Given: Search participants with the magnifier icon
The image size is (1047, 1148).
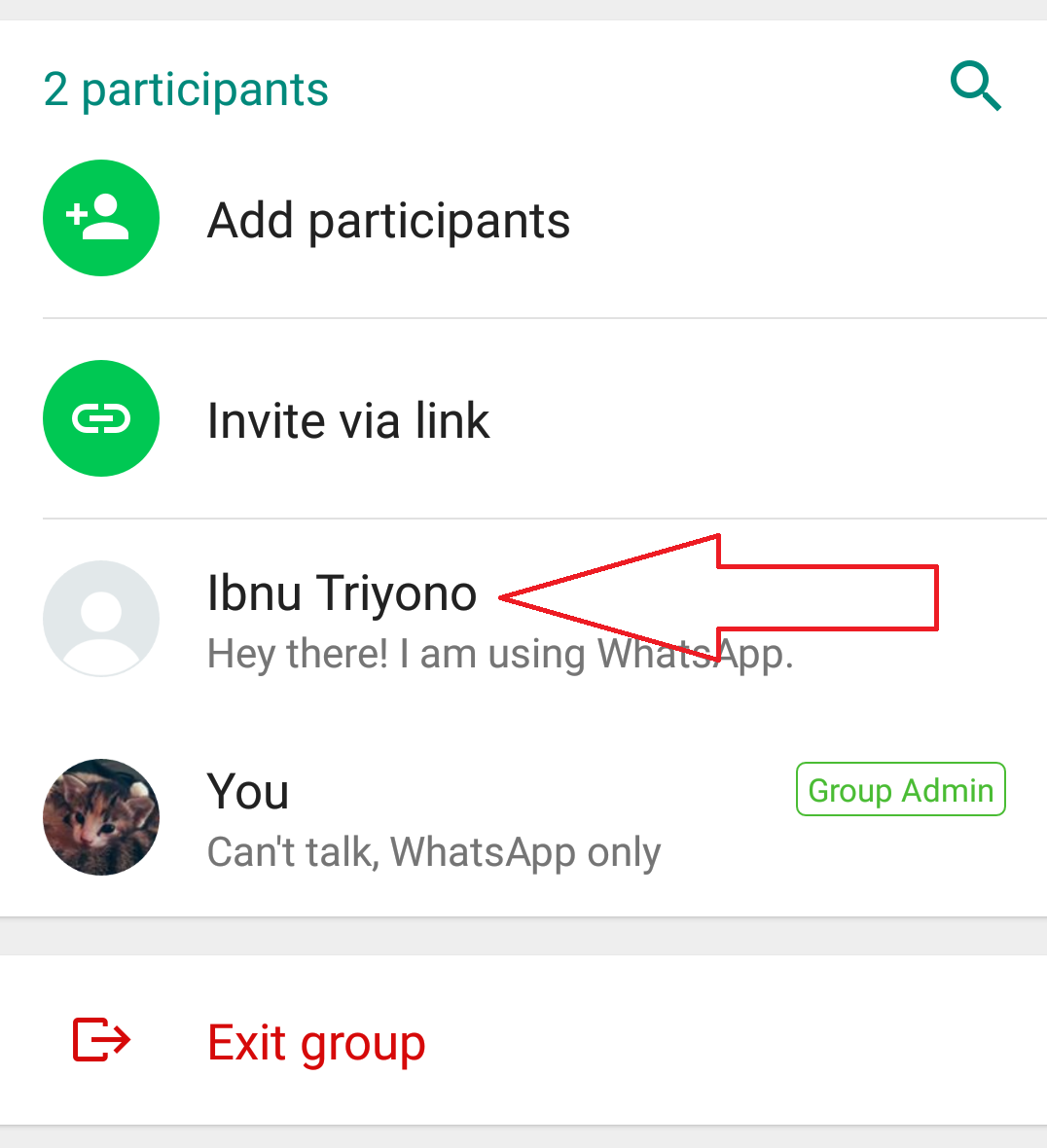Looking at the screenshot, I should click(x=975, y=87).
